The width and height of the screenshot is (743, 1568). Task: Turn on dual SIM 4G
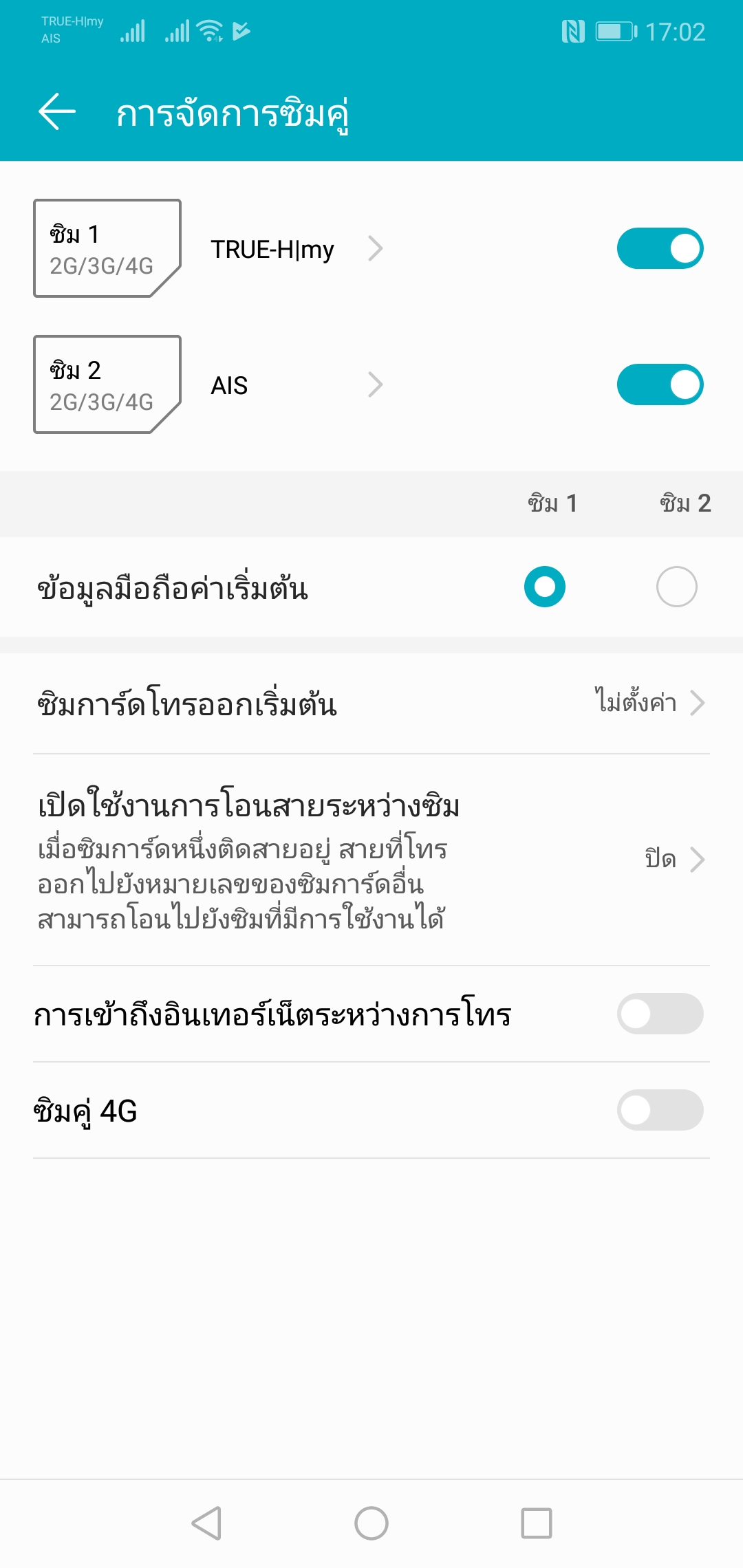[x=659, y=1110]
